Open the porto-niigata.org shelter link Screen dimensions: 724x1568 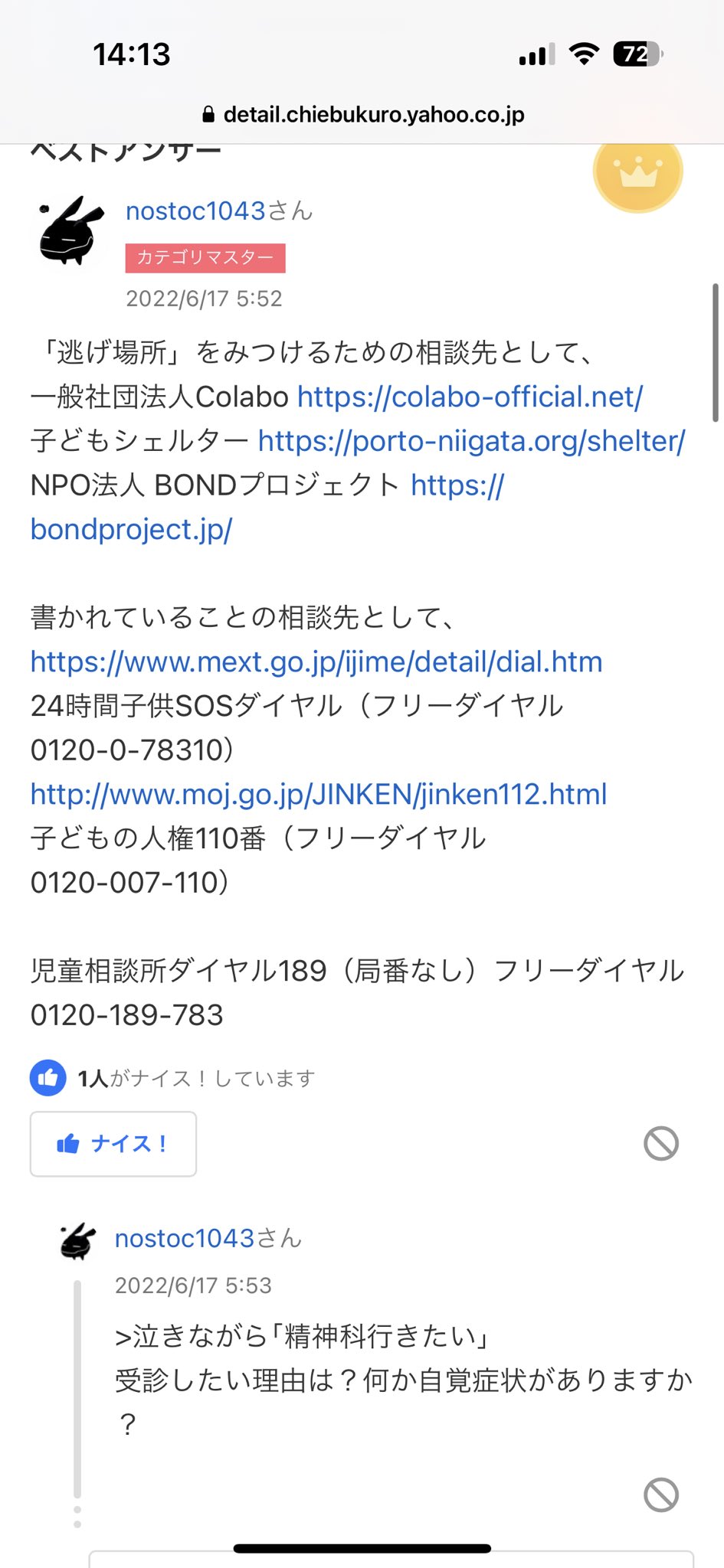471,441
